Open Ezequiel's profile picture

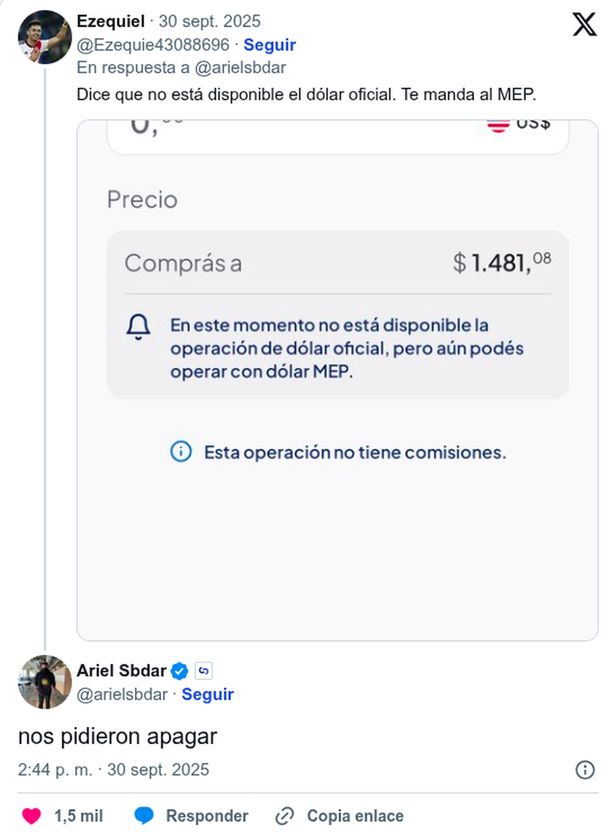pos(44,37)
